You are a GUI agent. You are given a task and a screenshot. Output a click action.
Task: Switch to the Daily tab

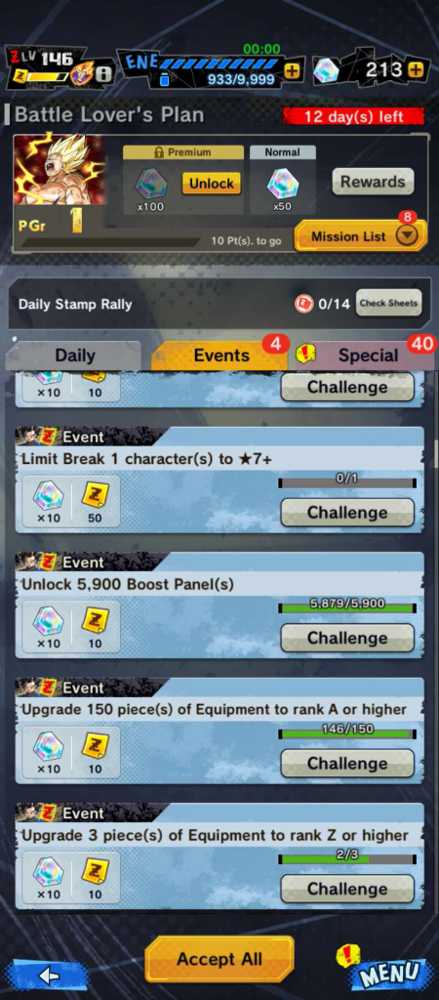point(75,356)
